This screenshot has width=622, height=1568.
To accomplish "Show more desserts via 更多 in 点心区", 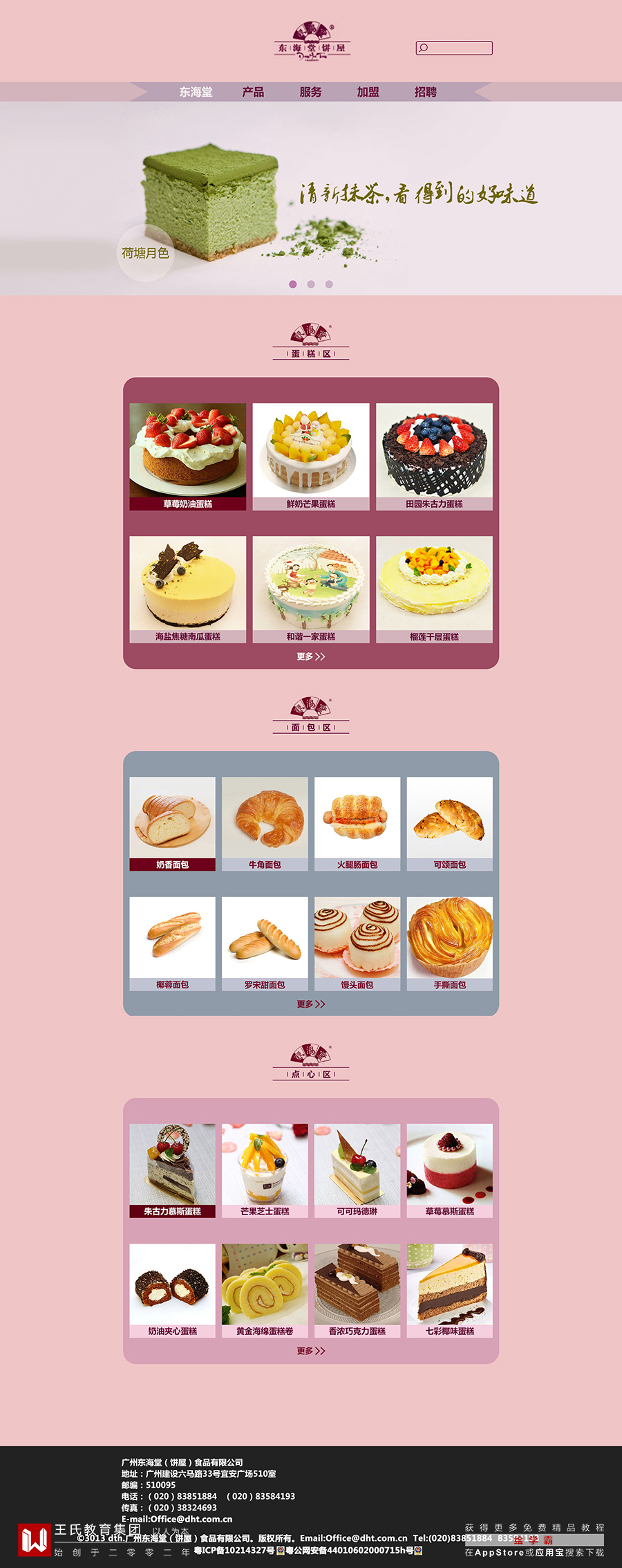I will [x=311, y=1351].
